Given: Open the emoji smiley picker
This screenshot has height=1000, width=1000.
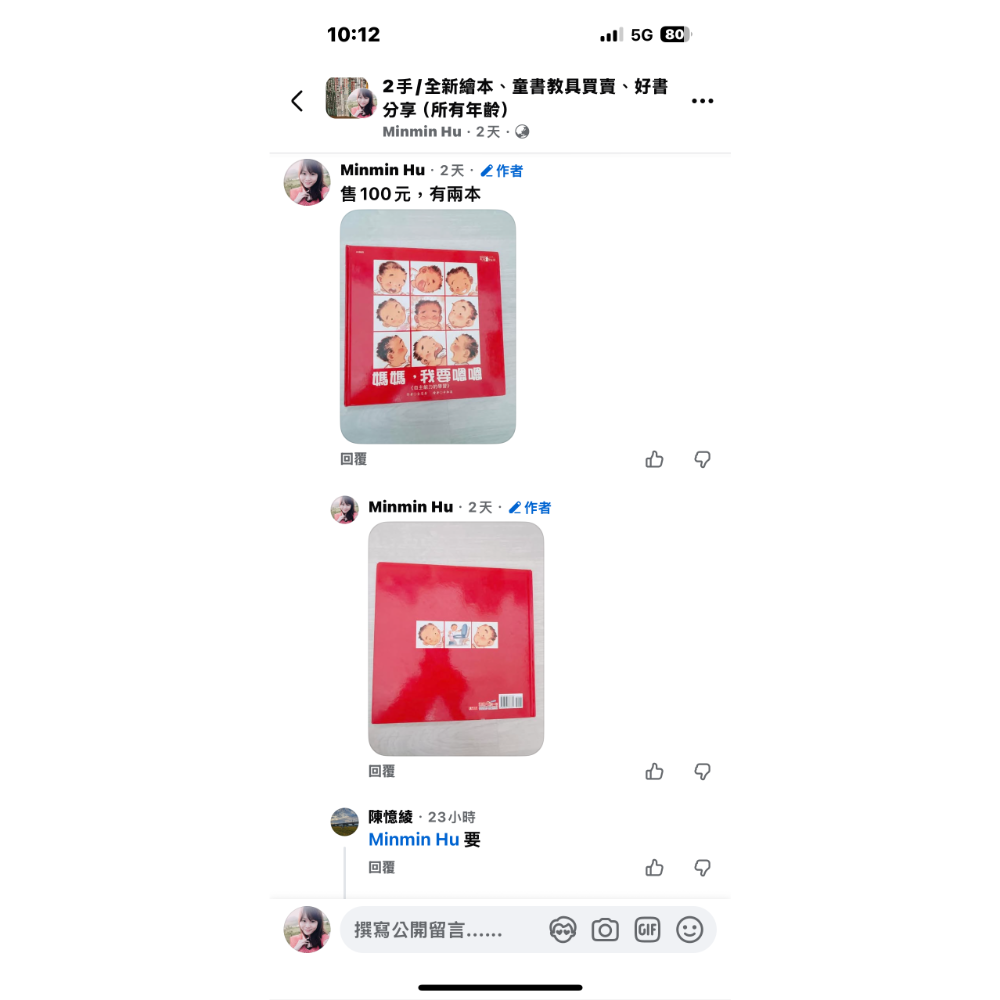Looking at the screenshot, I should 689,930.
